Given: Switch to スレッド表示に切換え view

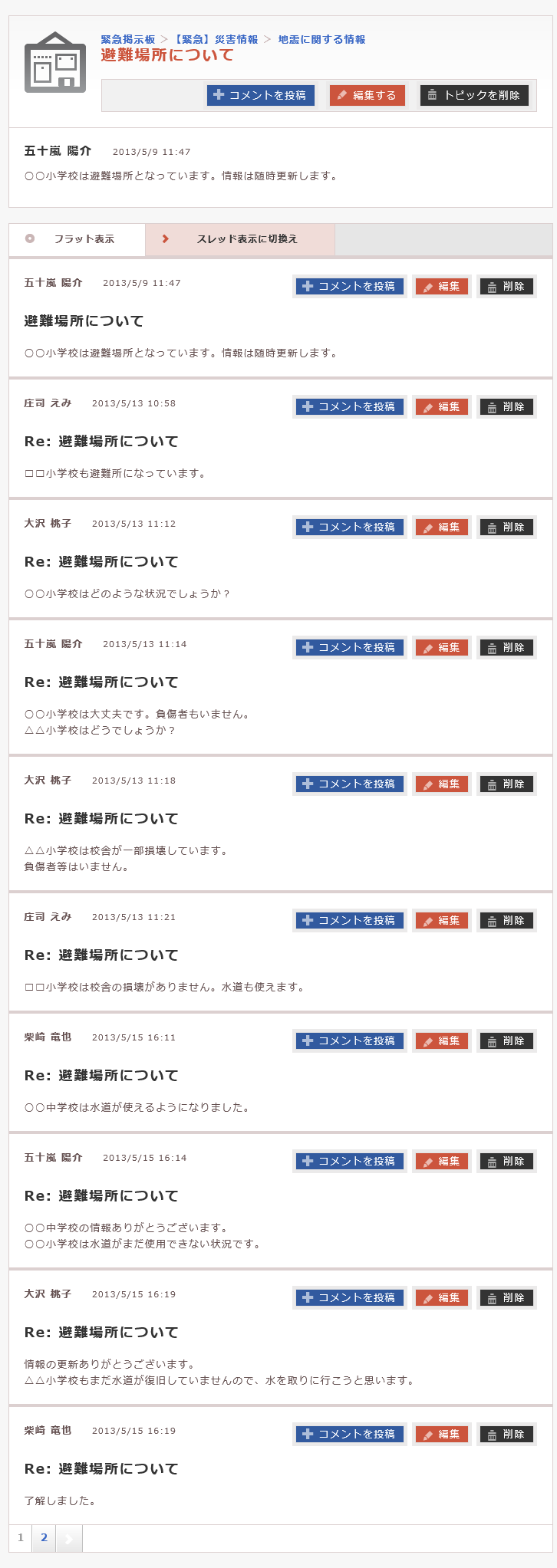Looking at the screenshot, I should click(239, 239).
